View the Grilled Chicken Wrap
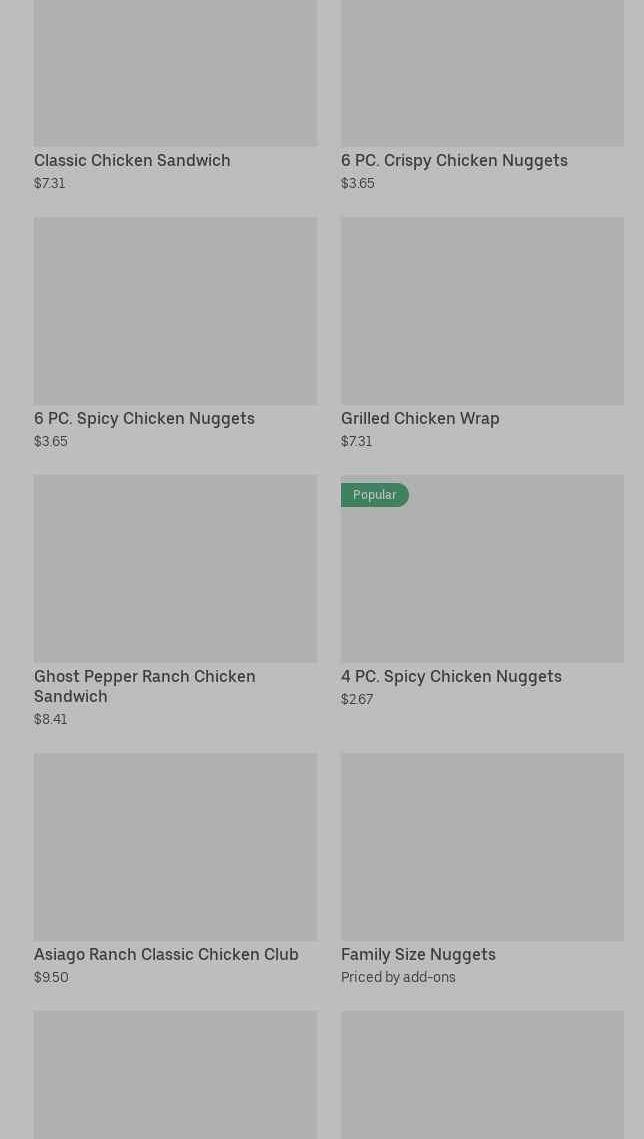Screen dimensions: 644x1139 pos(482,333)
